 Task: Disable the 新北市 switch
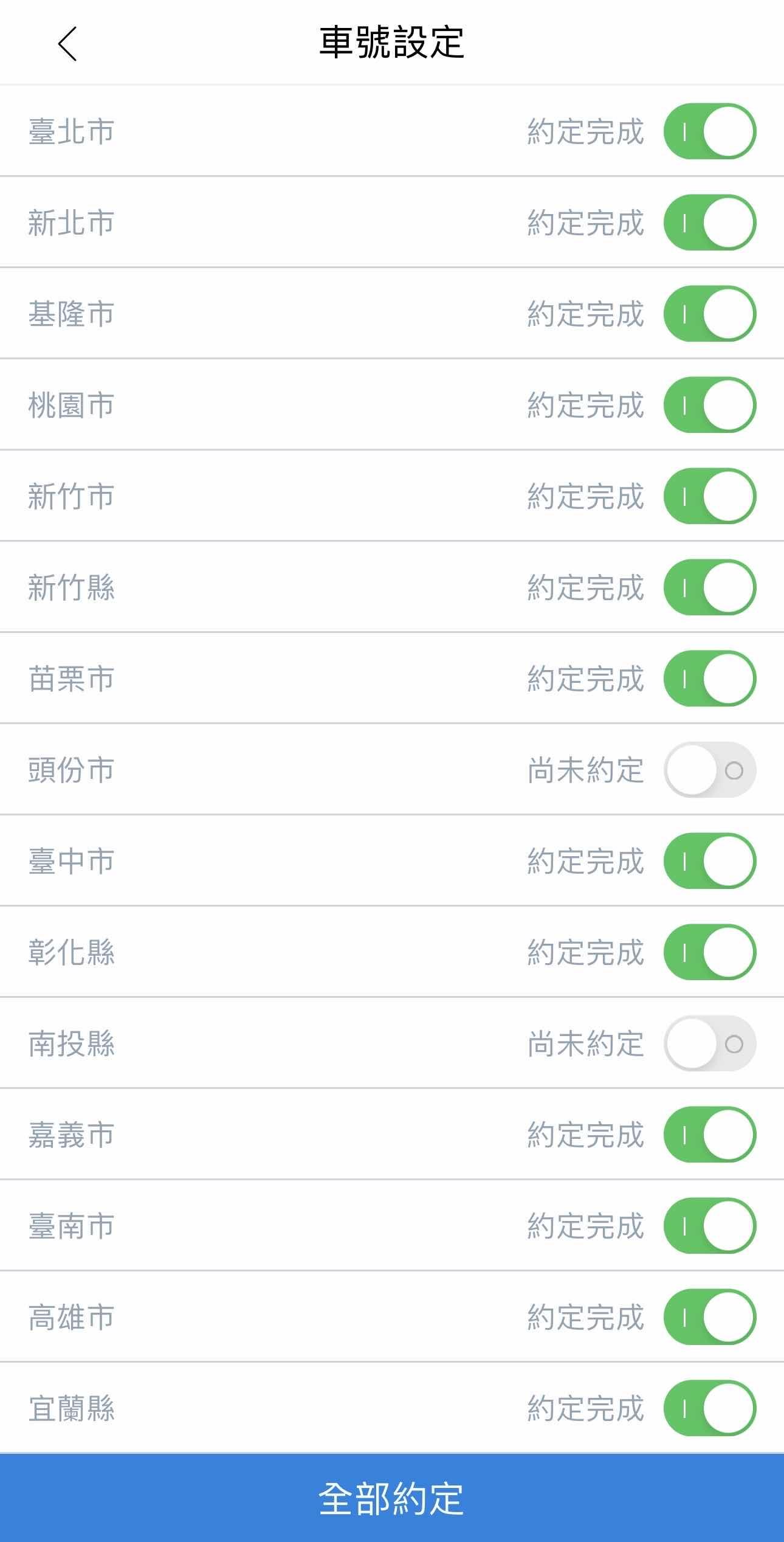(x=709, y=223)
